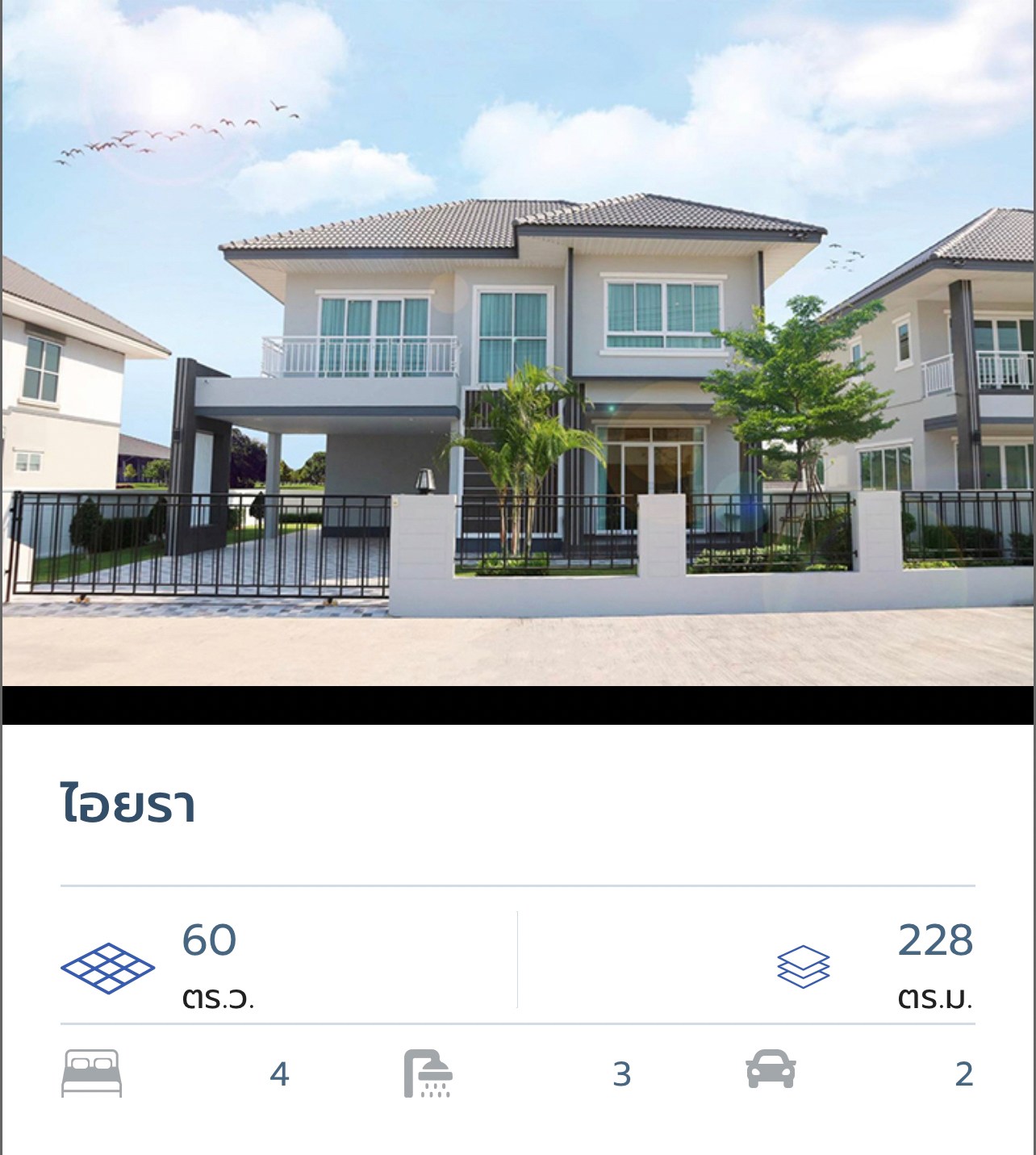
Task: Open the ไอยรา house photo
Action: point(518,343)
